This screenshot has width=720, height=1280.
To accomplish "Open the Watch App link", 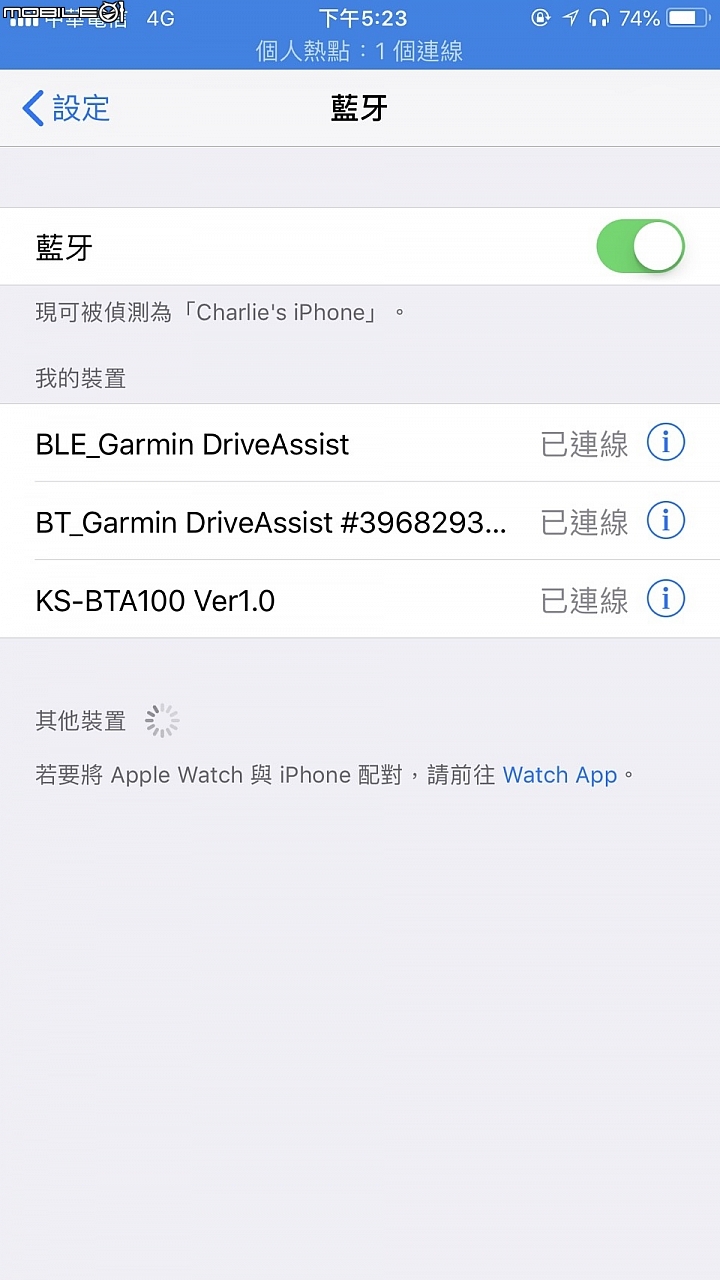I will tap(560, 775).
